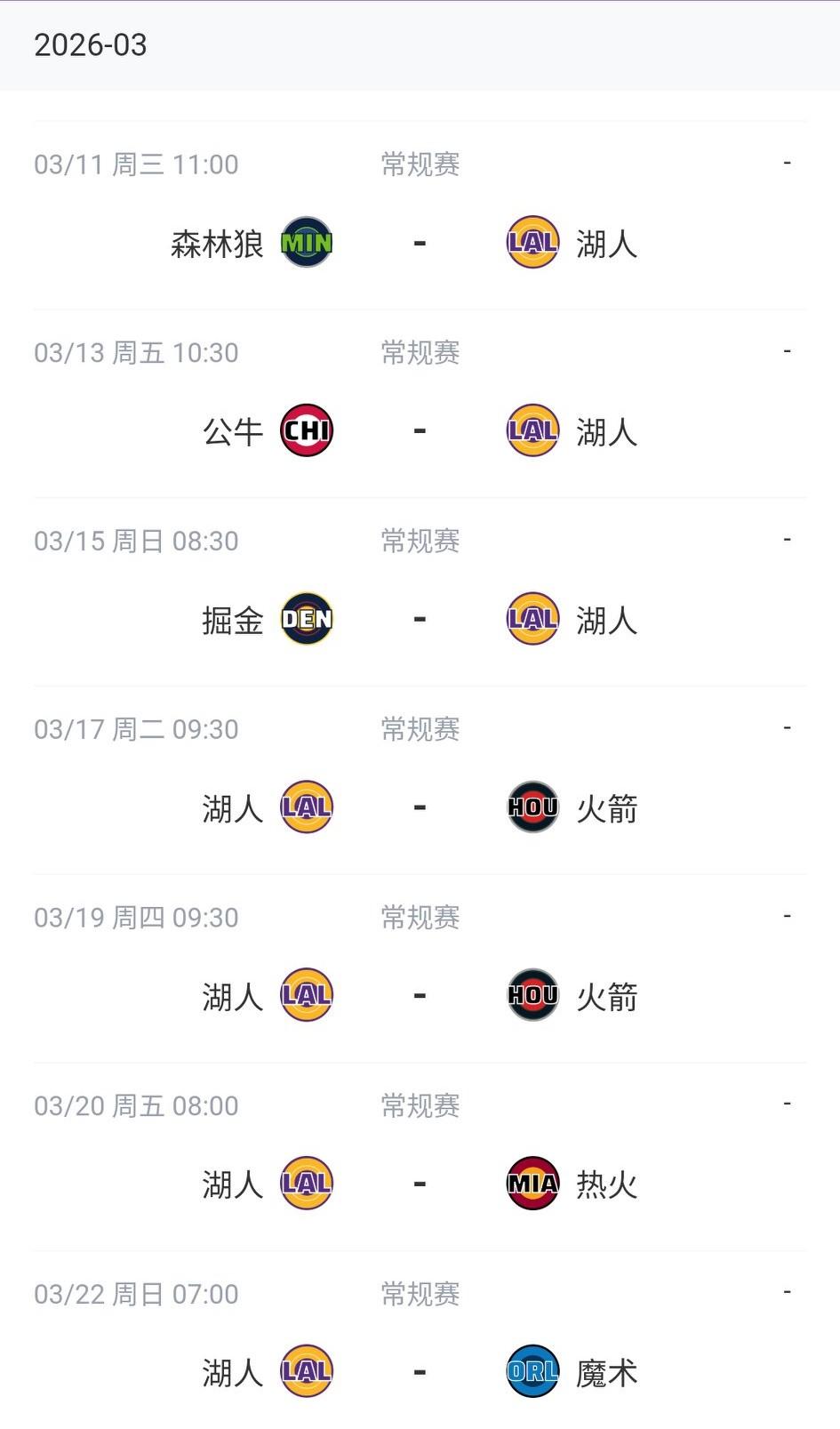Click the Lakers LAL logo in the 03/11 game

point(532,241)
